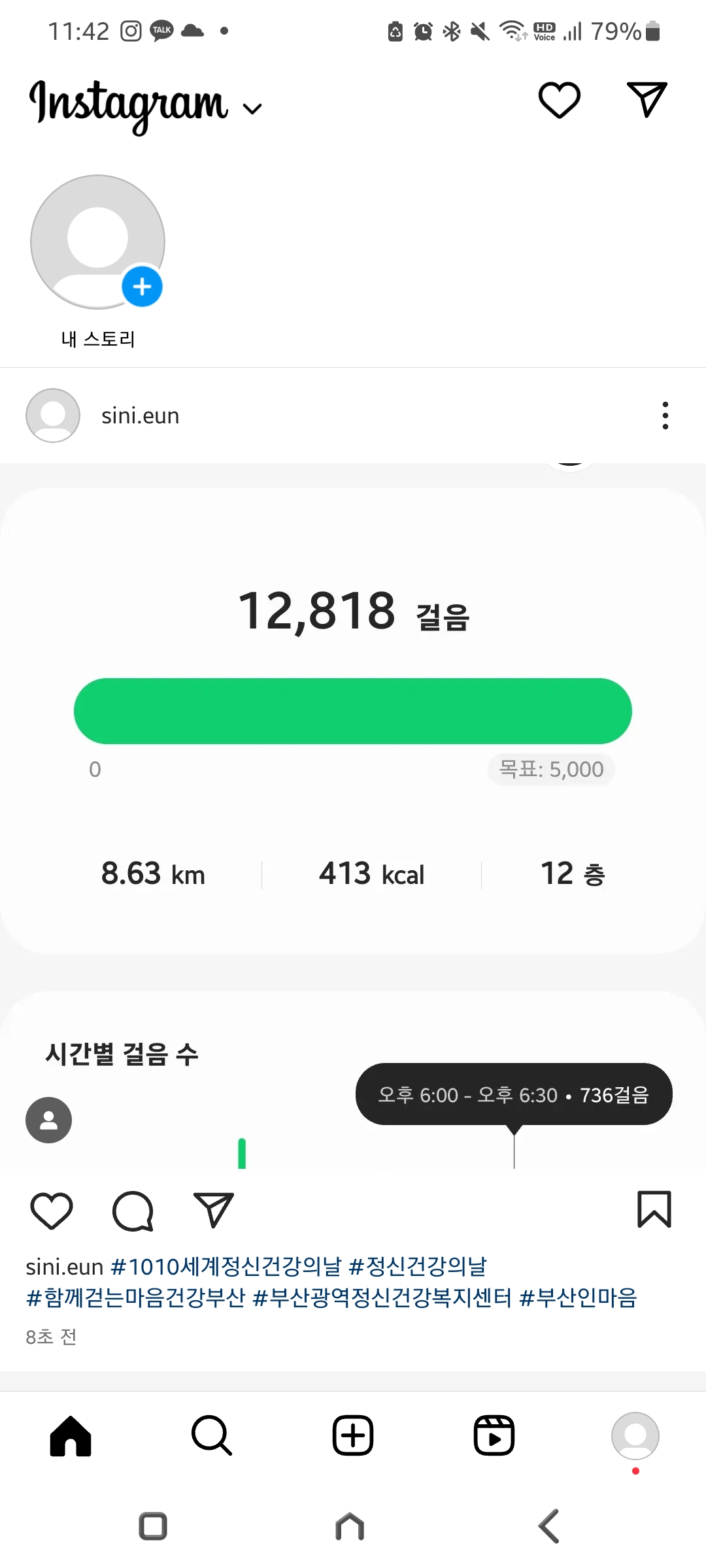Like sini.eun's post
The height and width of the screenshot is (1568, 706).
coord(52,1211)
